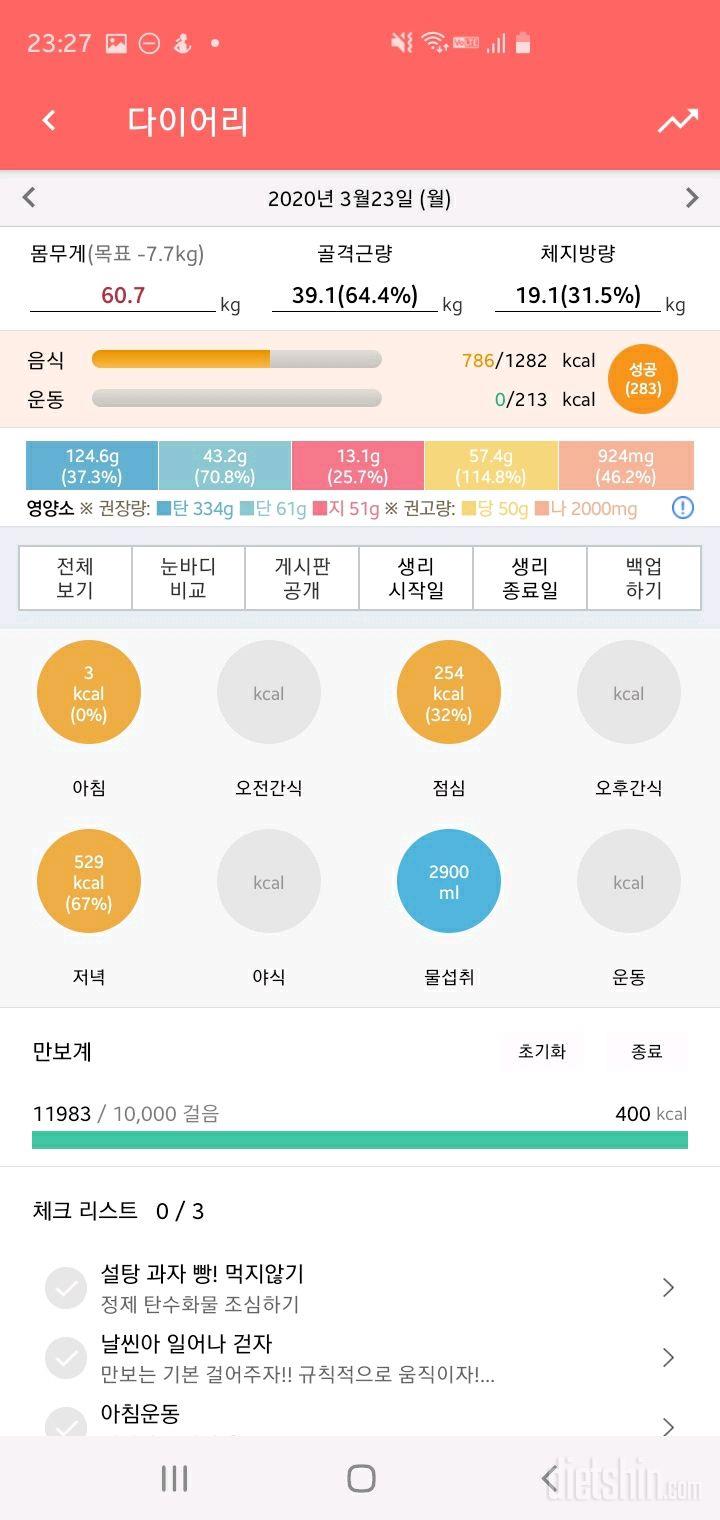Screen dimensions: 720x1520
Task: Open 눈바디 비교
Action: coord(188,578)
